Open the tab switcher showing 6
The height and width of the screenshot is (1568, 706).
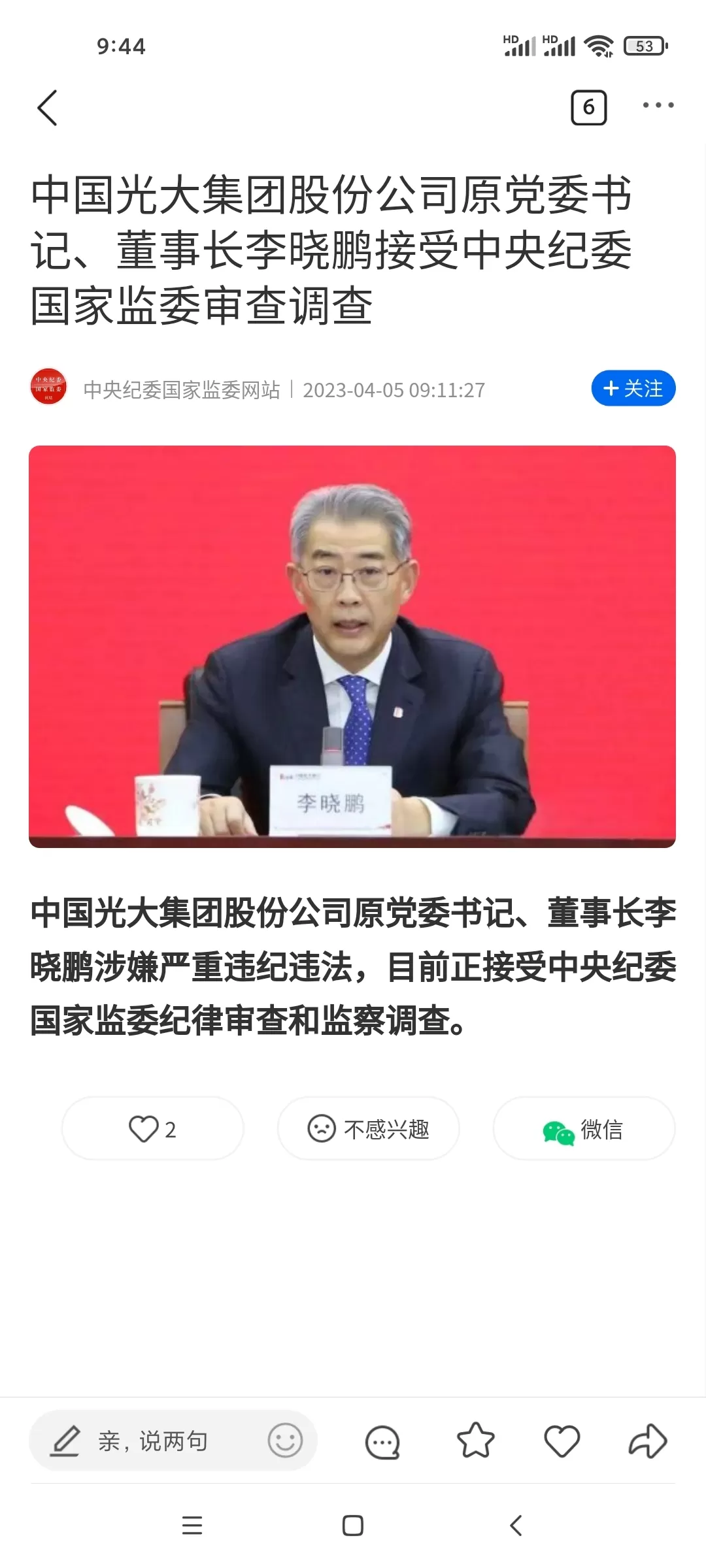[588, 108]
